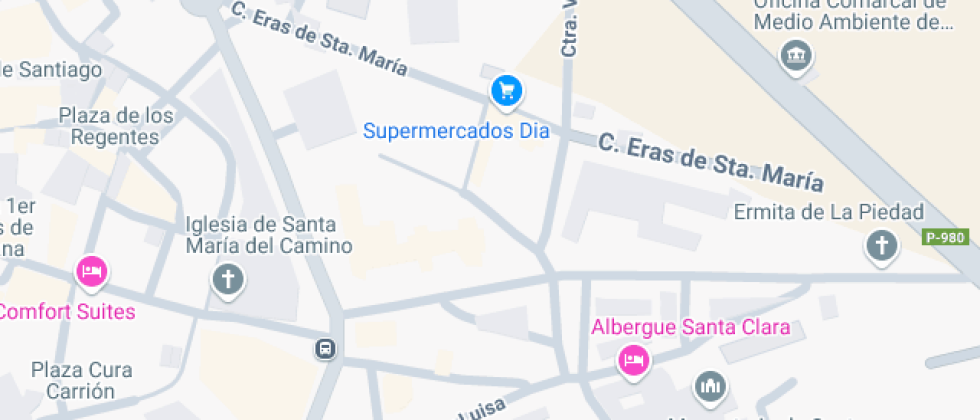
Task: Select the Albergue Santa Clara lodging pin
Action: tap(632, 361)
